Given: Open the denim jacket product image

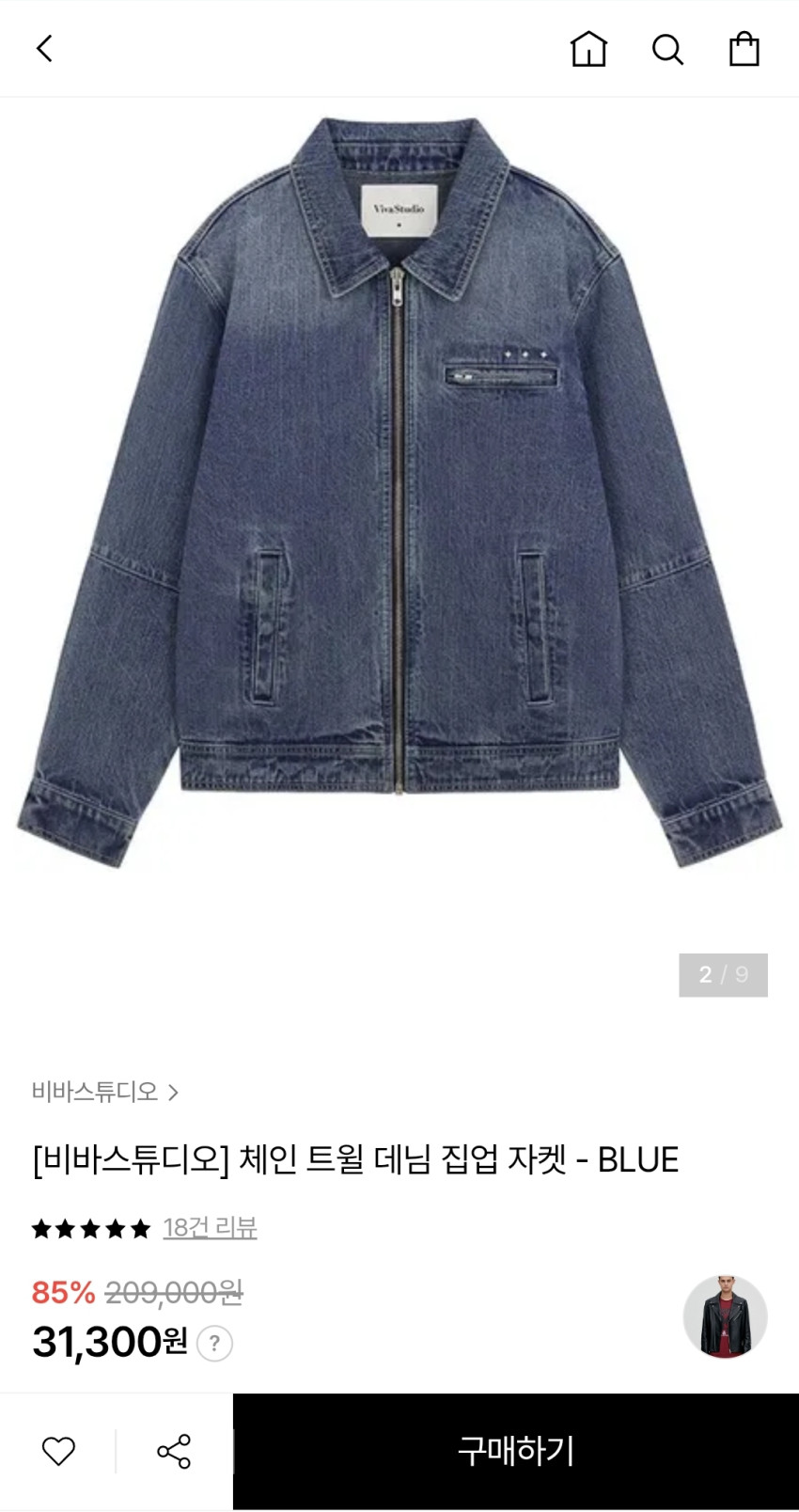Looking at the screenshot, I should (x=399, y=489).
